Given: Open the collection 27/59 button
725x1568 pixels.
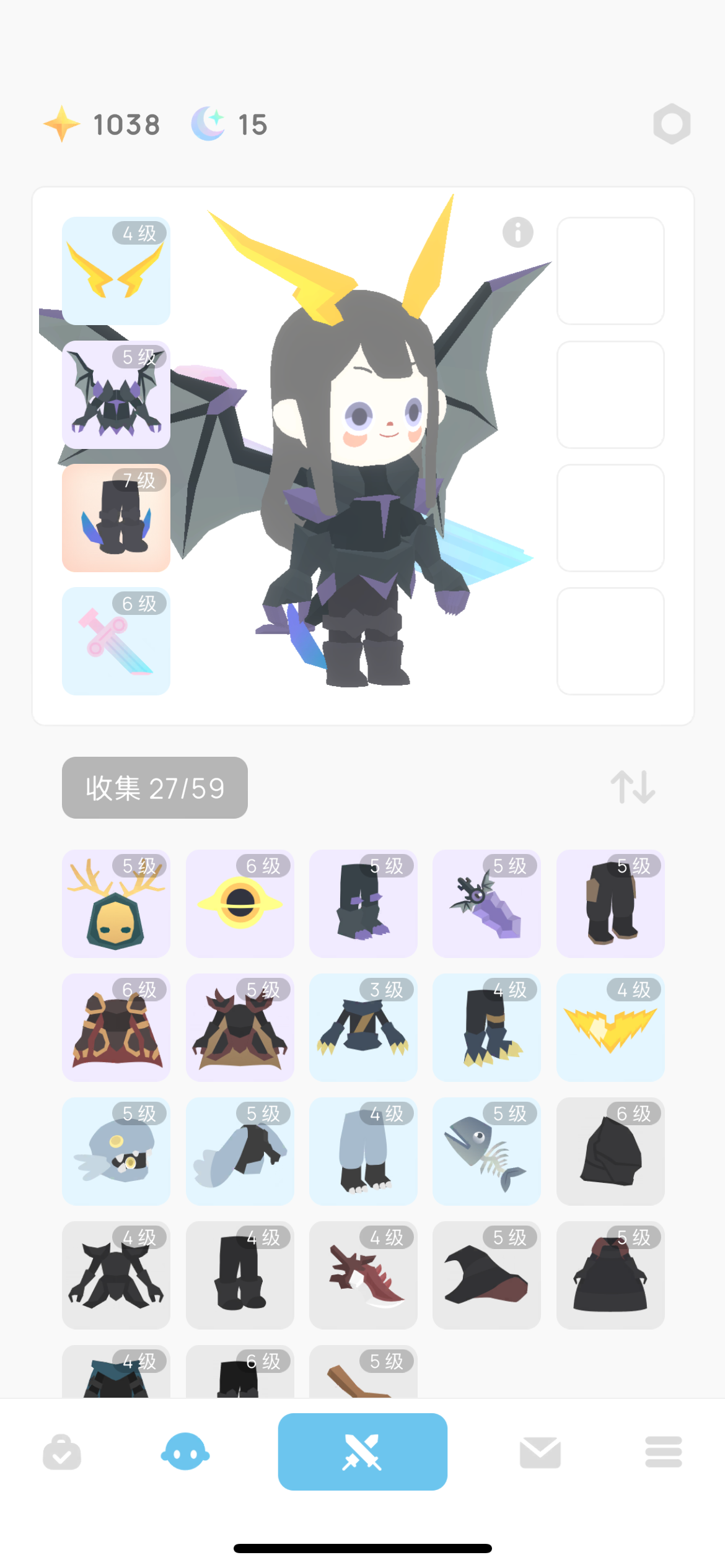Looking at the screenshot, I should pyautogui.click(x=154, y=788).
